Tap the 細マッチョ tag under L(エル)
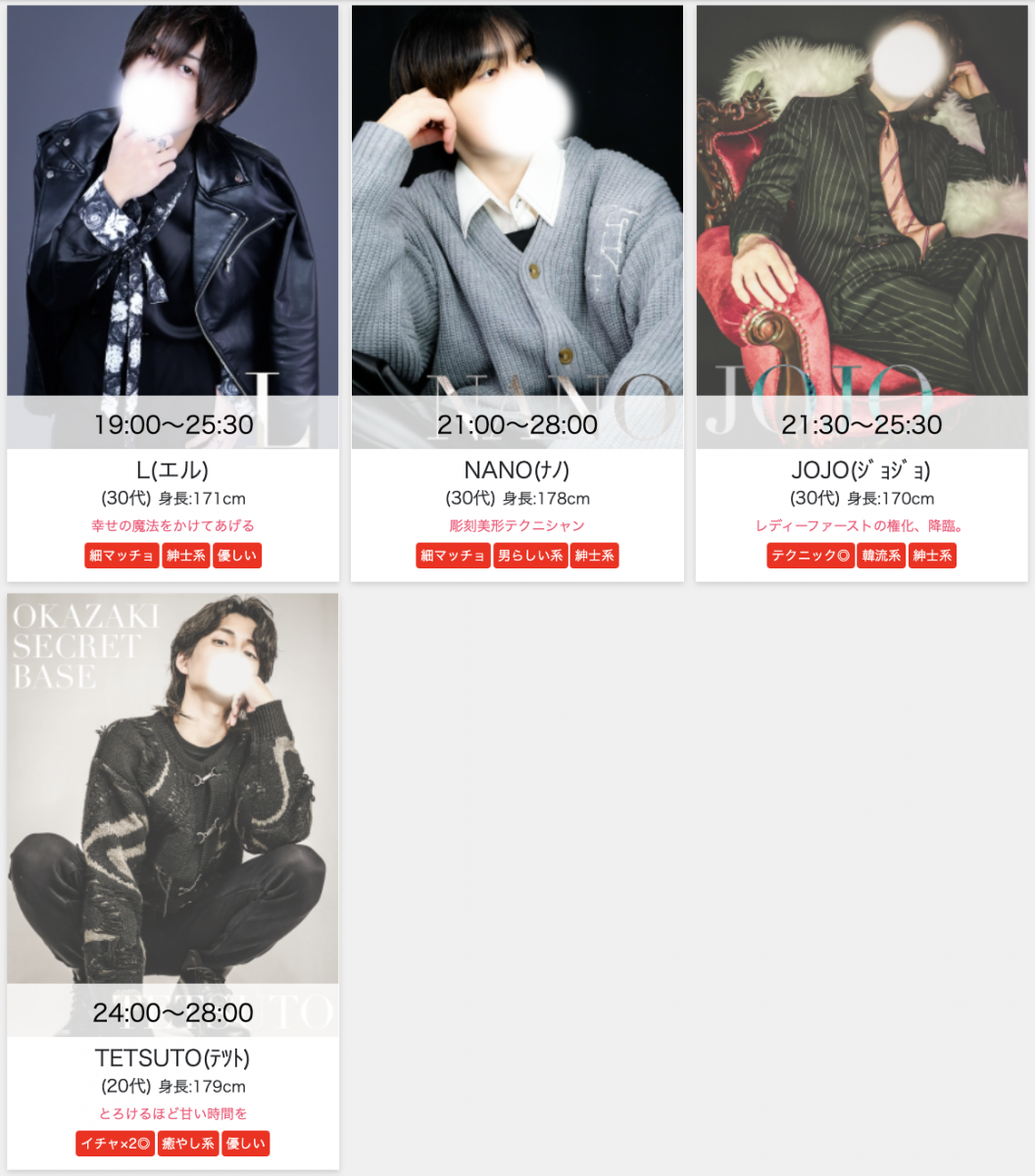 (122, 556)
